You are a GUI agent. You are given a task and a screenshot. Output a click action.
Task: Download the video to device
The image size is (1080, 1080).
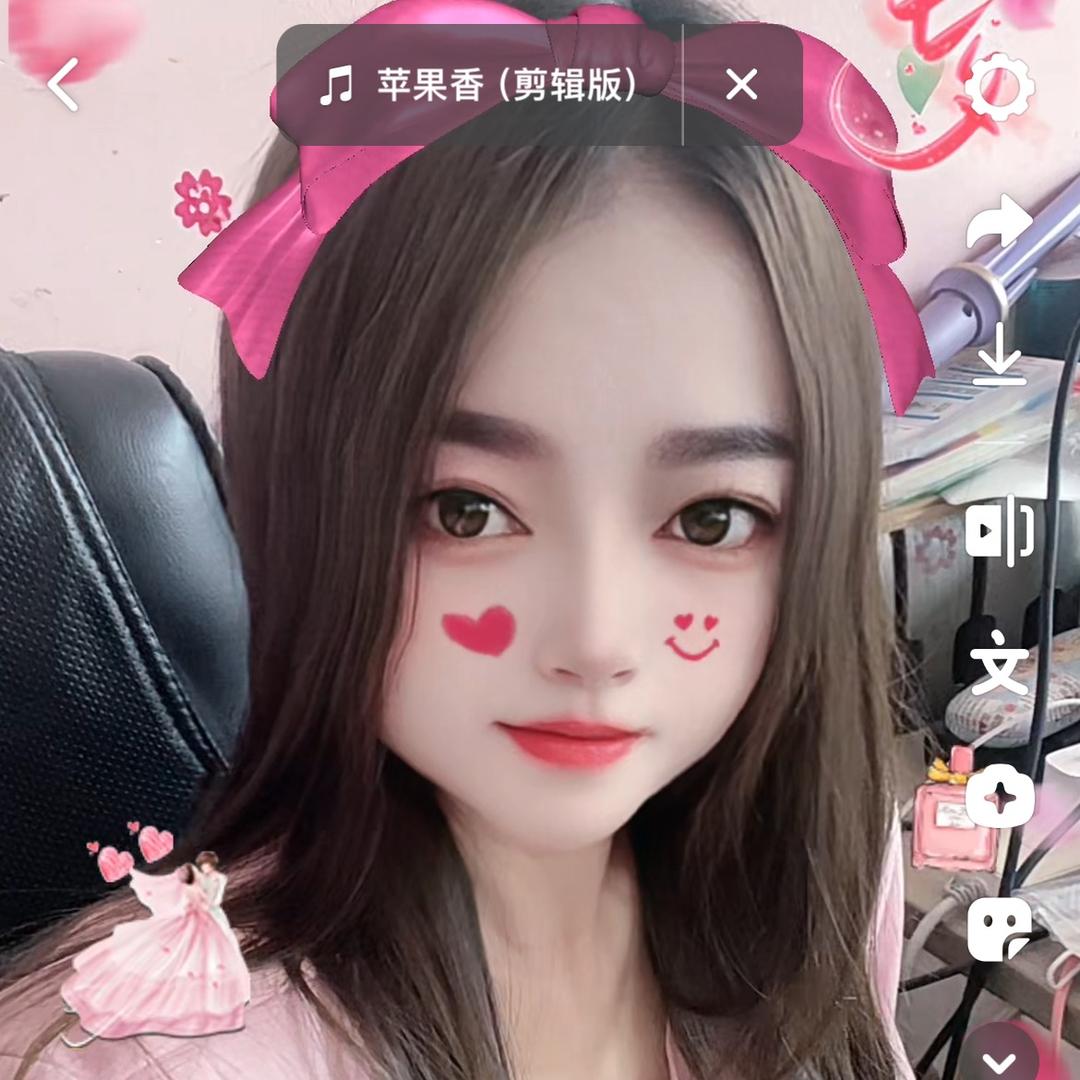(999, 354)
